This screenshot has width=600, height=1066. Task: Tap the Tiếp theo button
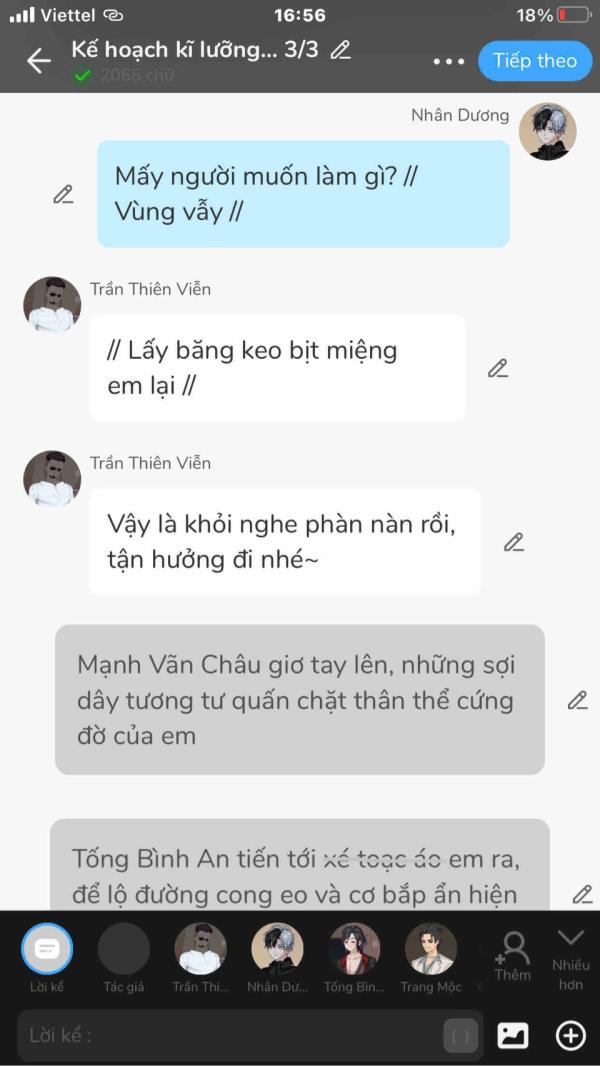coord(534,61)
